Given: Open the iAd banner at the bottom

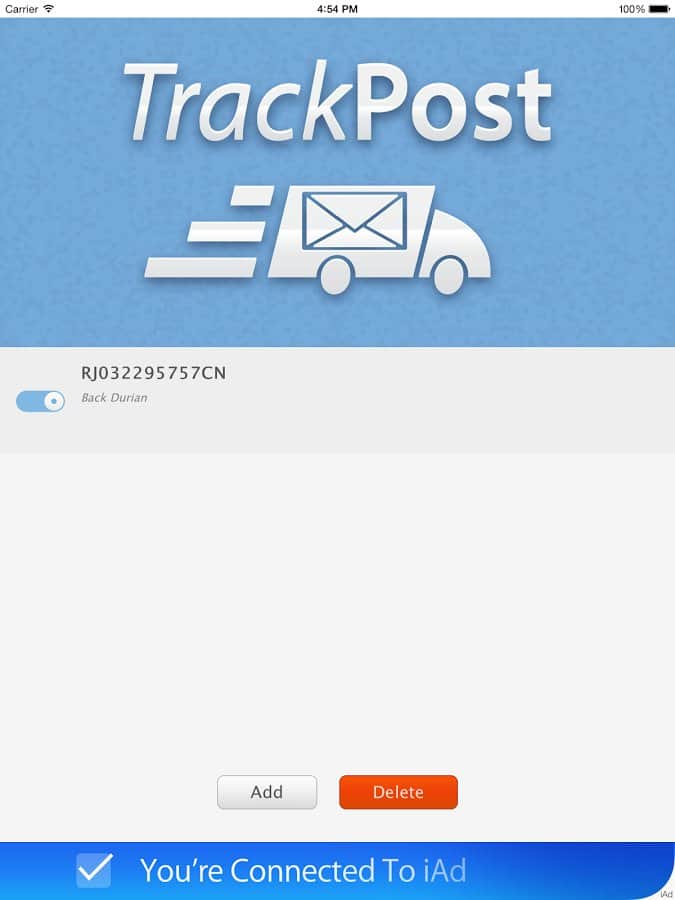Looking at the screenshot, I should [x=337, y=870].
